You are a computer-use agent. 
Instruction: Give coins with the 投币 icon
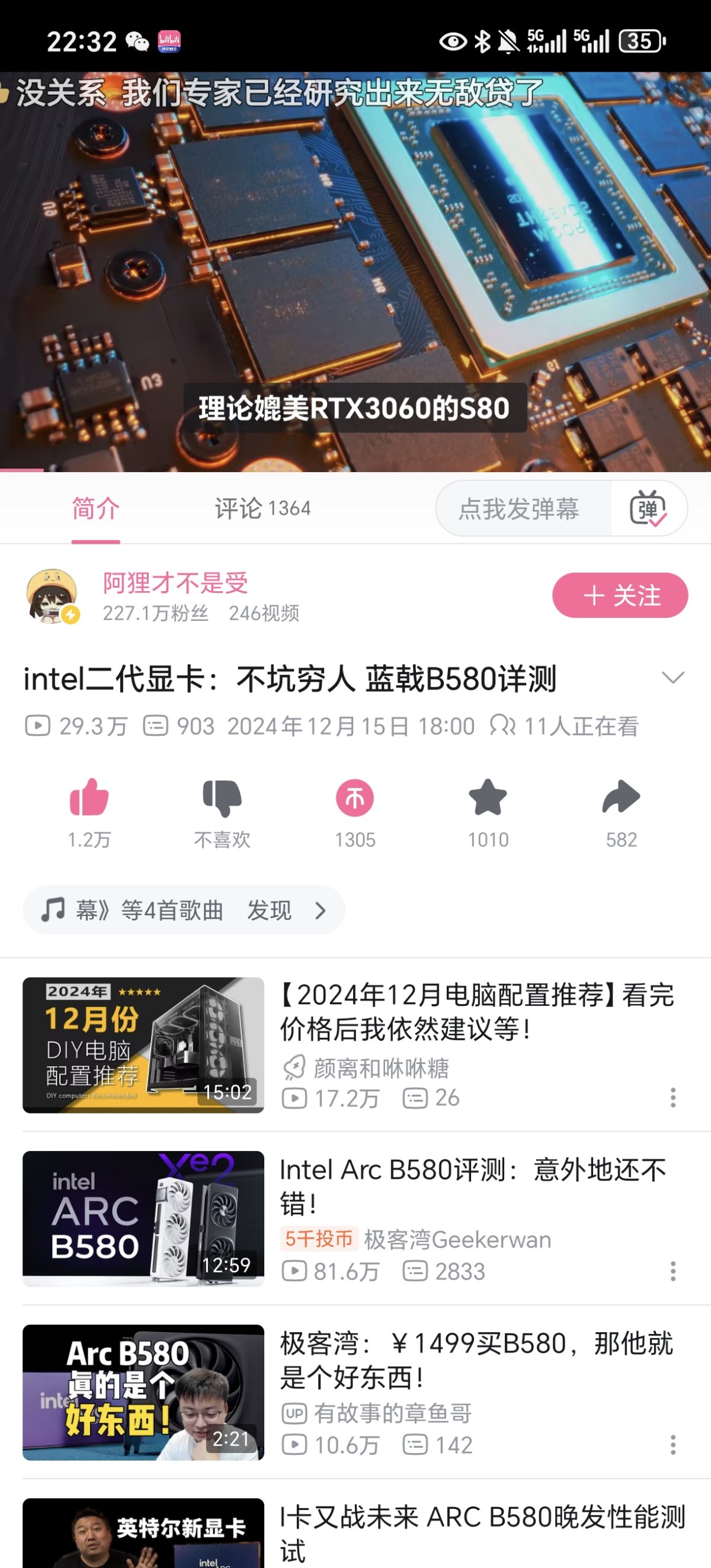point(355,797)
